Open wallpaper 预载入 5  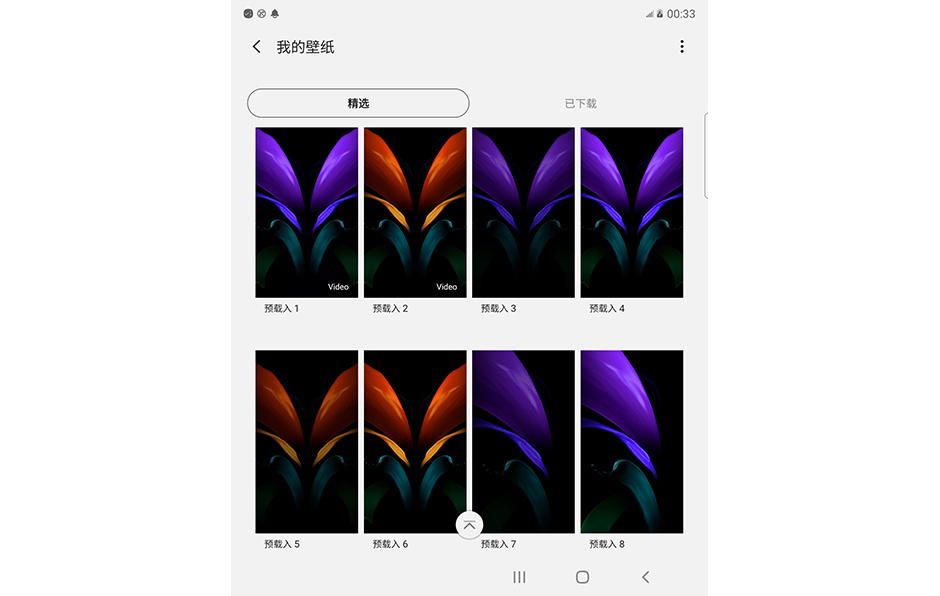tap(306, 441)
